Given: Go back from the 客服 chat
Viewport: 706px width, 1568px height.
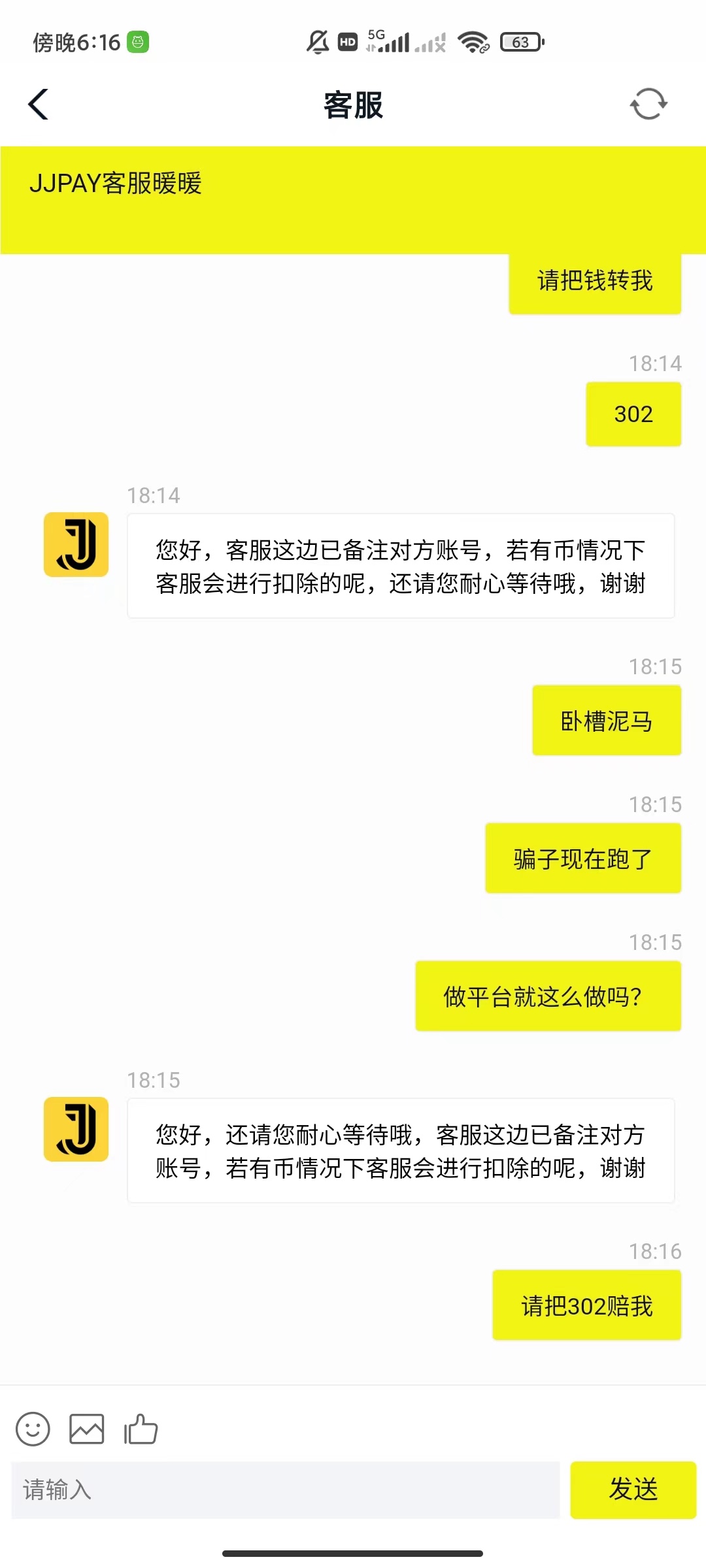Looking at the screenshot, I should [x=39, y=105].
